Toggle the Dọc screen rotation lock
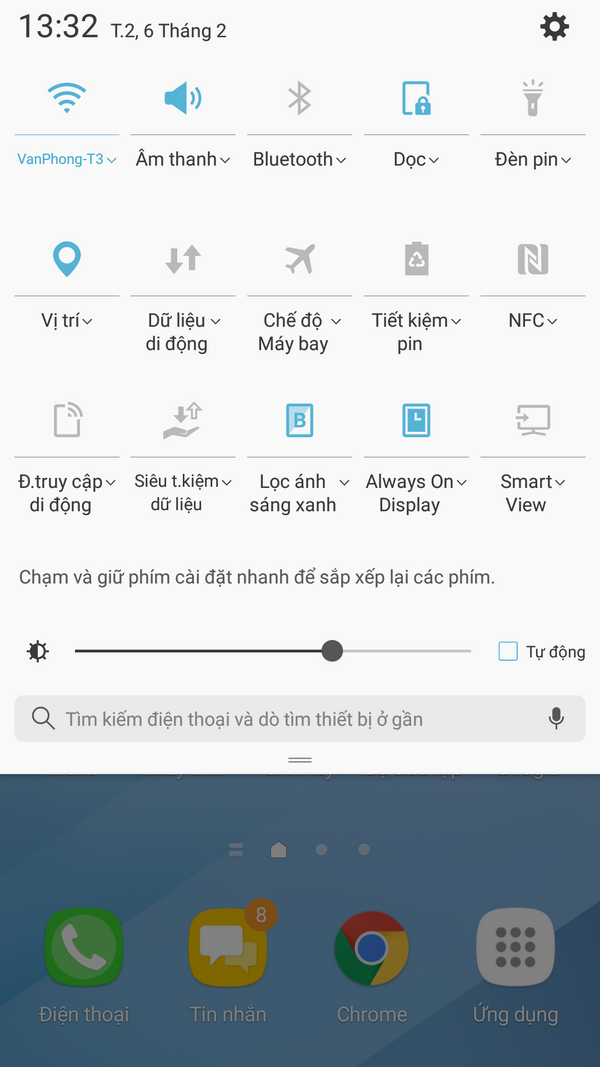Image resolution: width=600 pixels, height=1067 pixels. coord(416,98)
